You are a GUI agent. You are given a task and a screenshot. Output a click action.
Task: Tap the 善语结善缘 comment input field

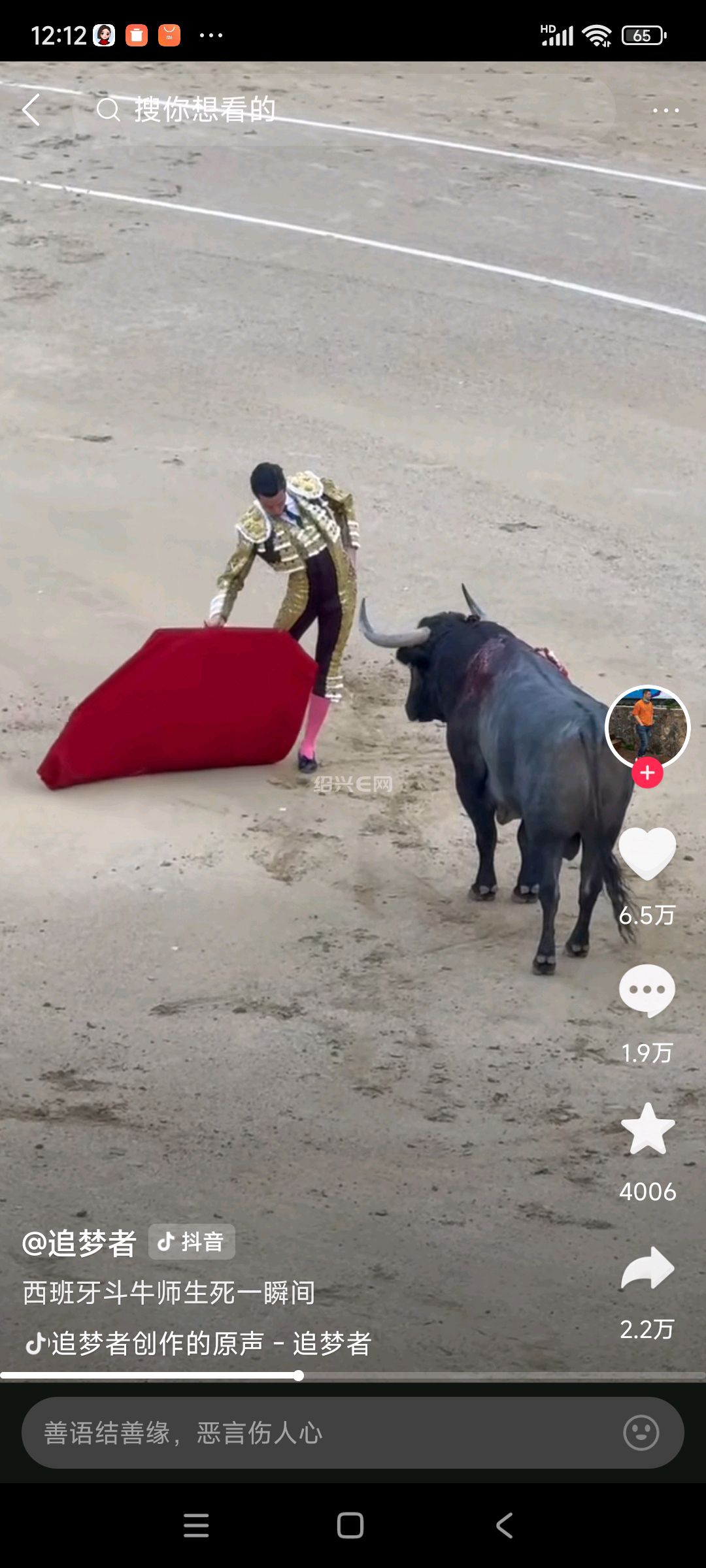(314, 1433)
